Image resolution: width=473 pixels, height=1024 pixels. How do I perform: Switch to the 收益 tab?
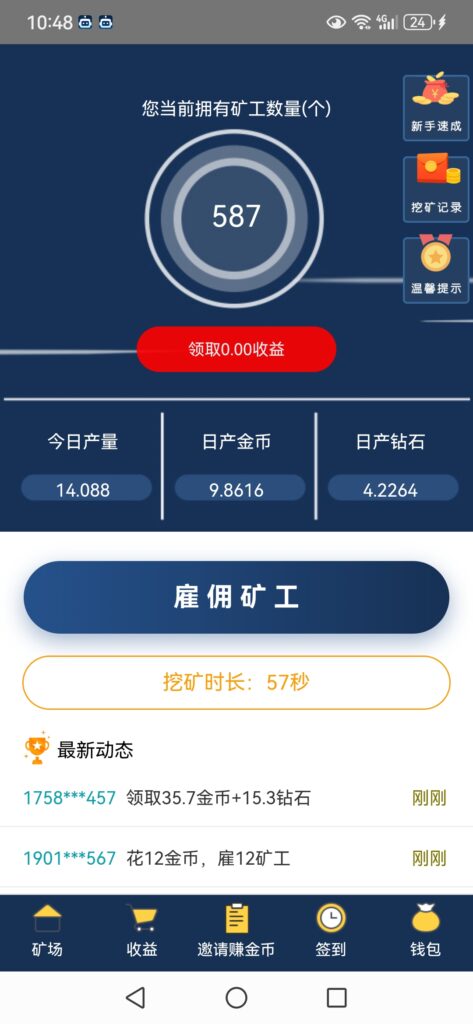142,931
